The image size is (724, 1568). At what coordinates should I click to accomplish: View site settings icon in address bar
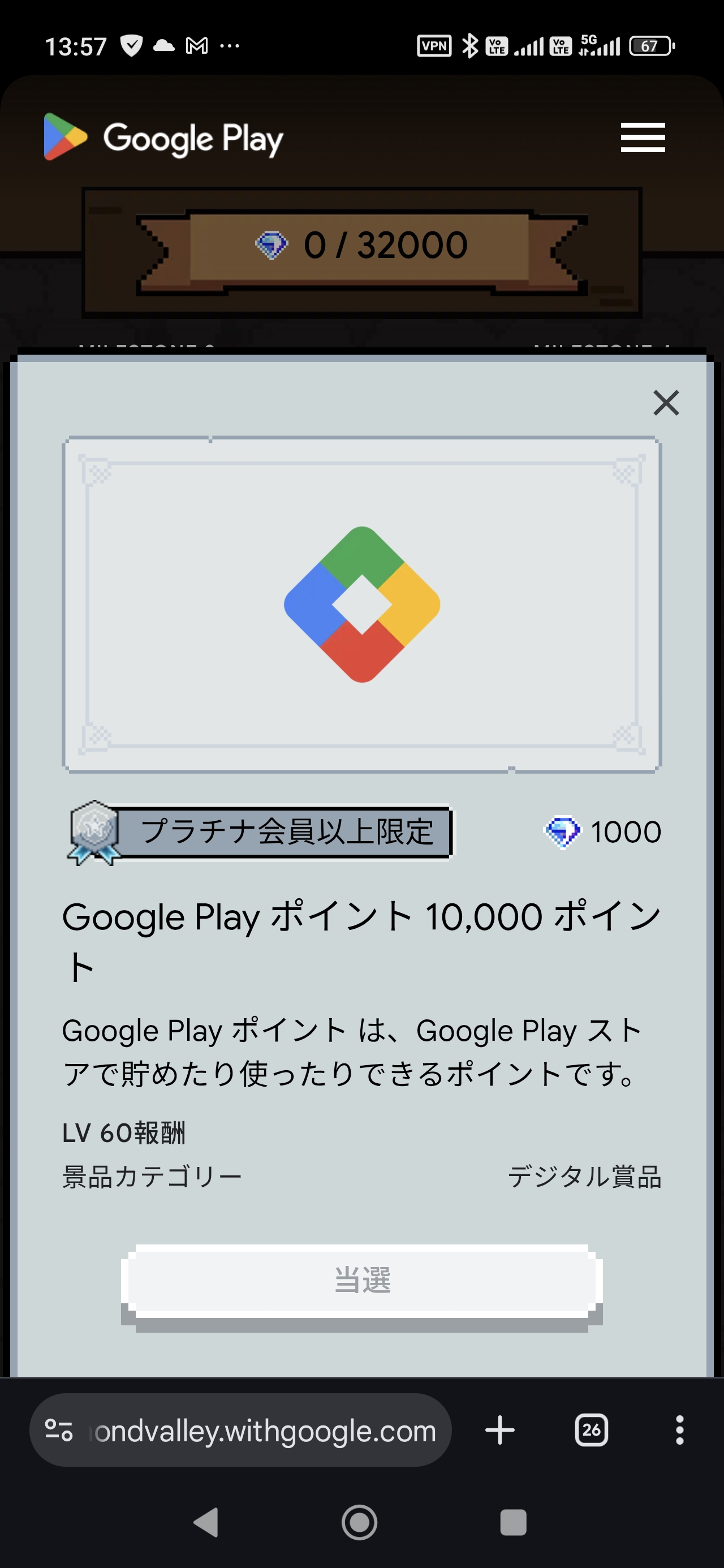tap(59, 1431)
